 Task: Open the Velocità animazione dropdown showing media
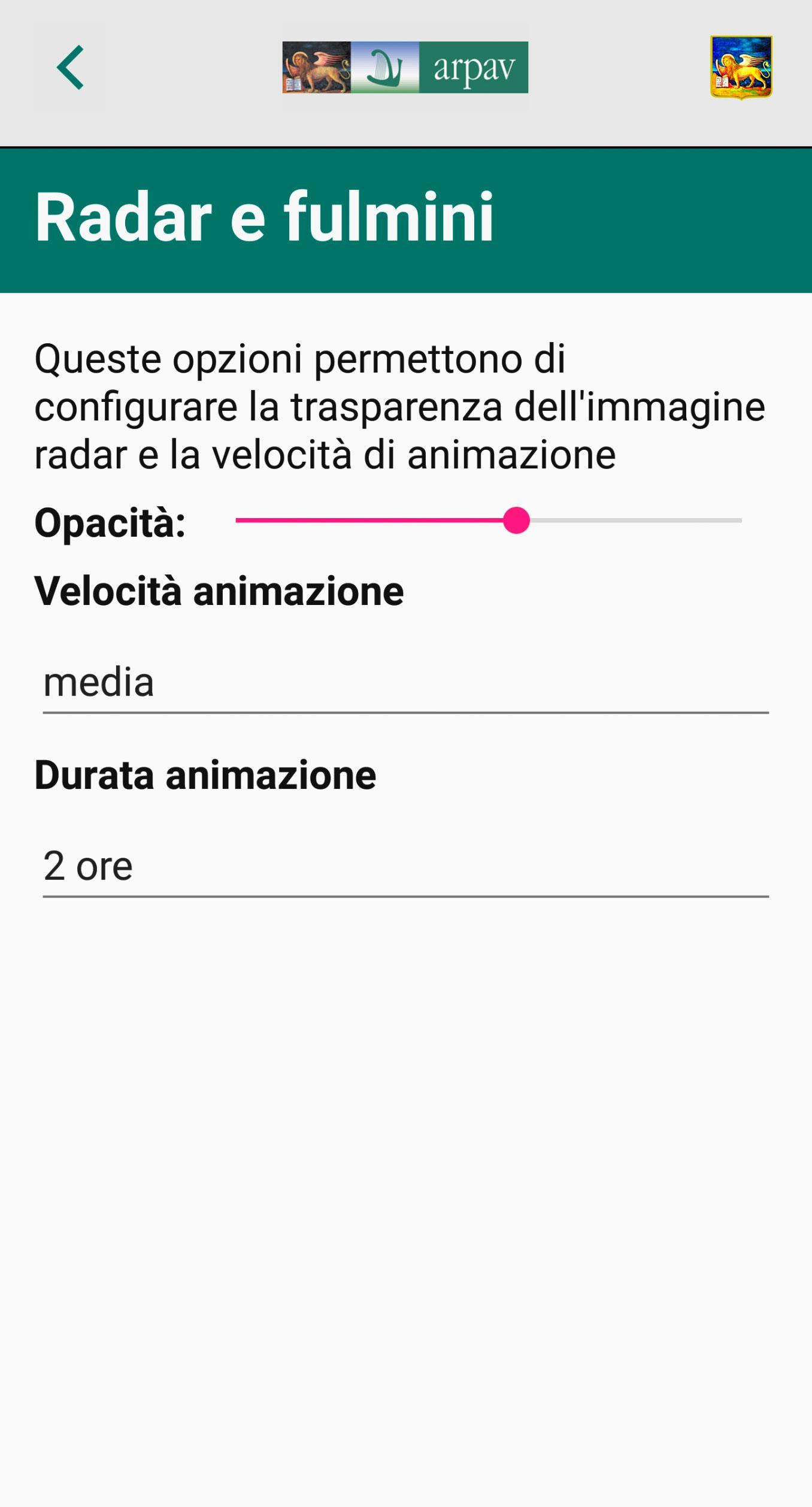tap(405, 683)
